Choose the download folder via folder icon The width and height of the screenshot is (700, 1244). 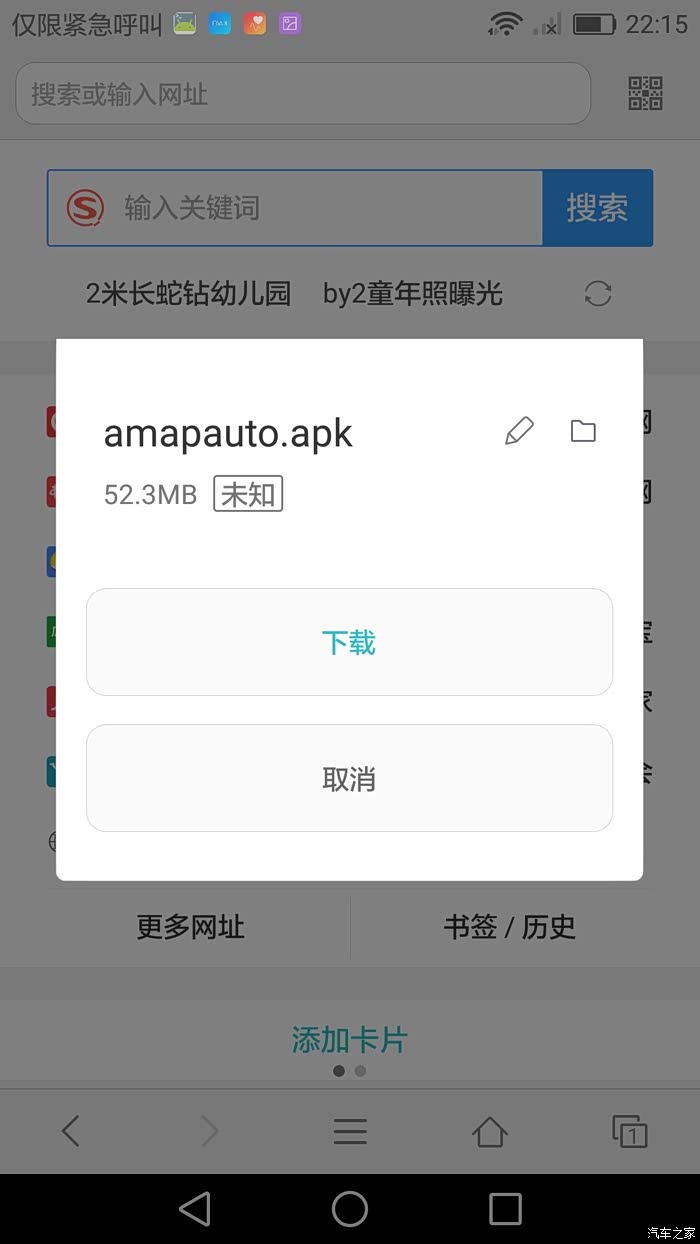pyautogui.click(x=583, y=431)
